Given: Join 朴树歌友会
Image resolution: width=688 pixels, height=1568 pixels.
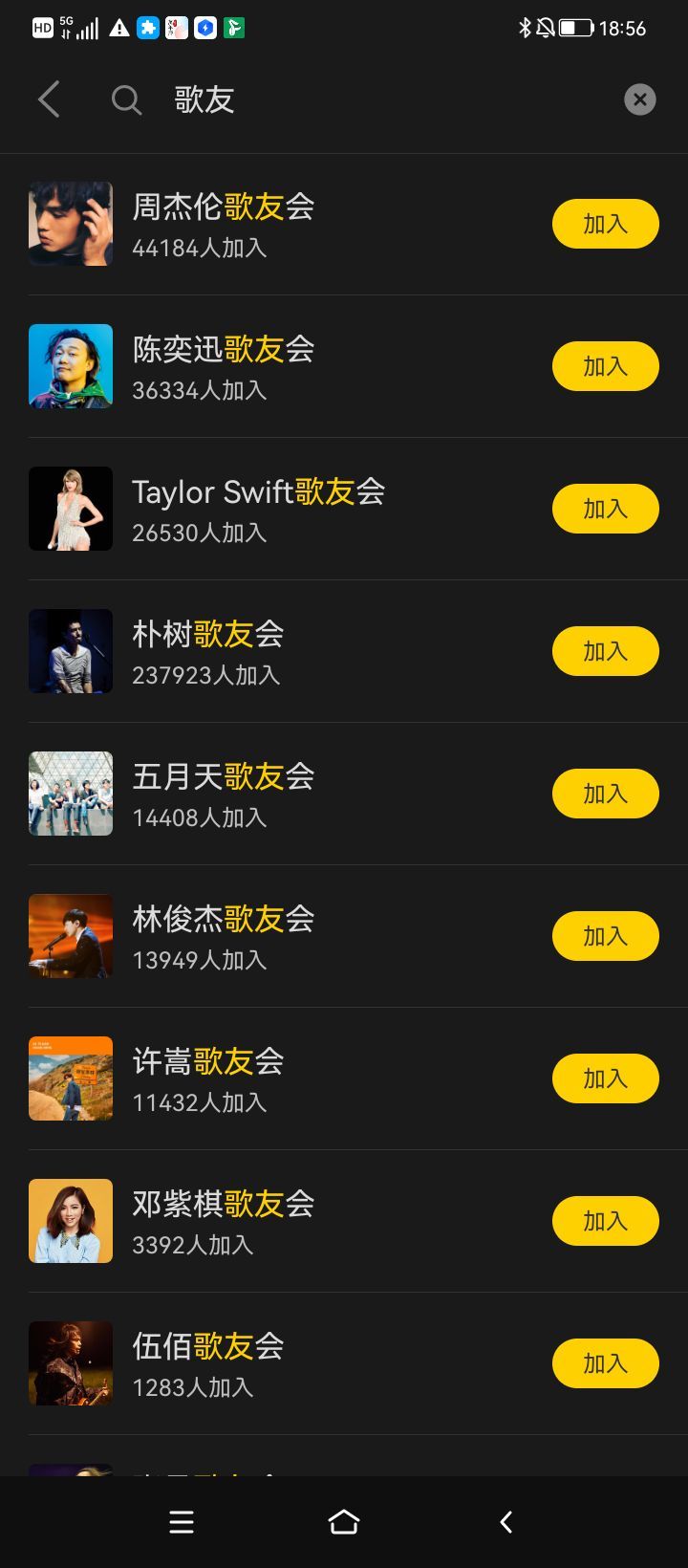Looking at the screenshot, I should pos(605,651).
